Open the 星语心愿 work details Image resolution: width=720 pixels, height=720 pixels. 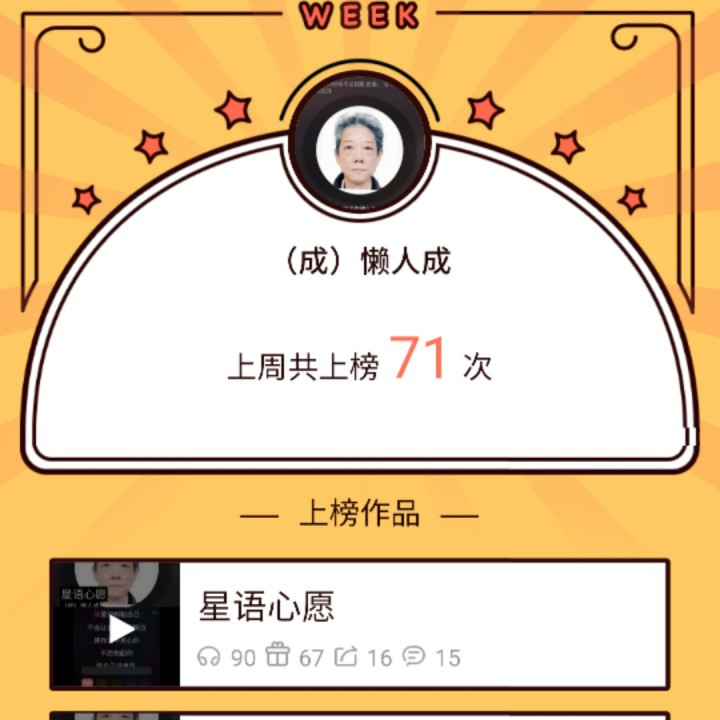266,607
